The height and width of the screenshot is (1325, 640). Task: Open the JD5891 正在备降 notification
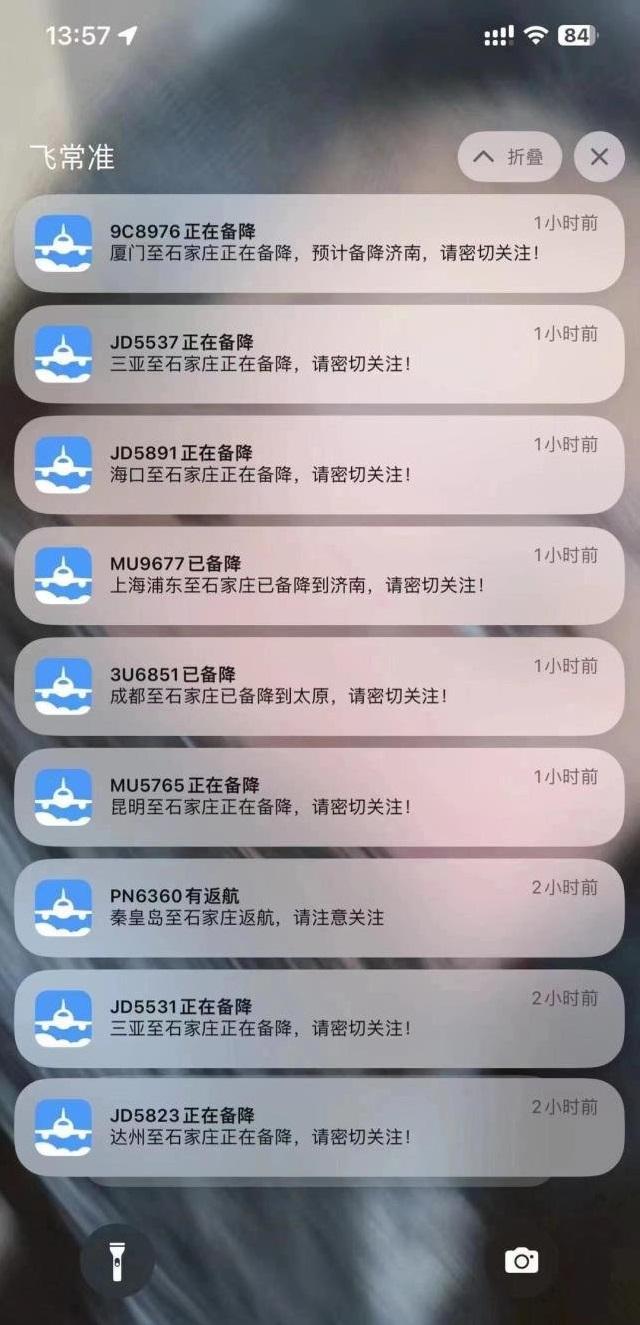(319, 465)
